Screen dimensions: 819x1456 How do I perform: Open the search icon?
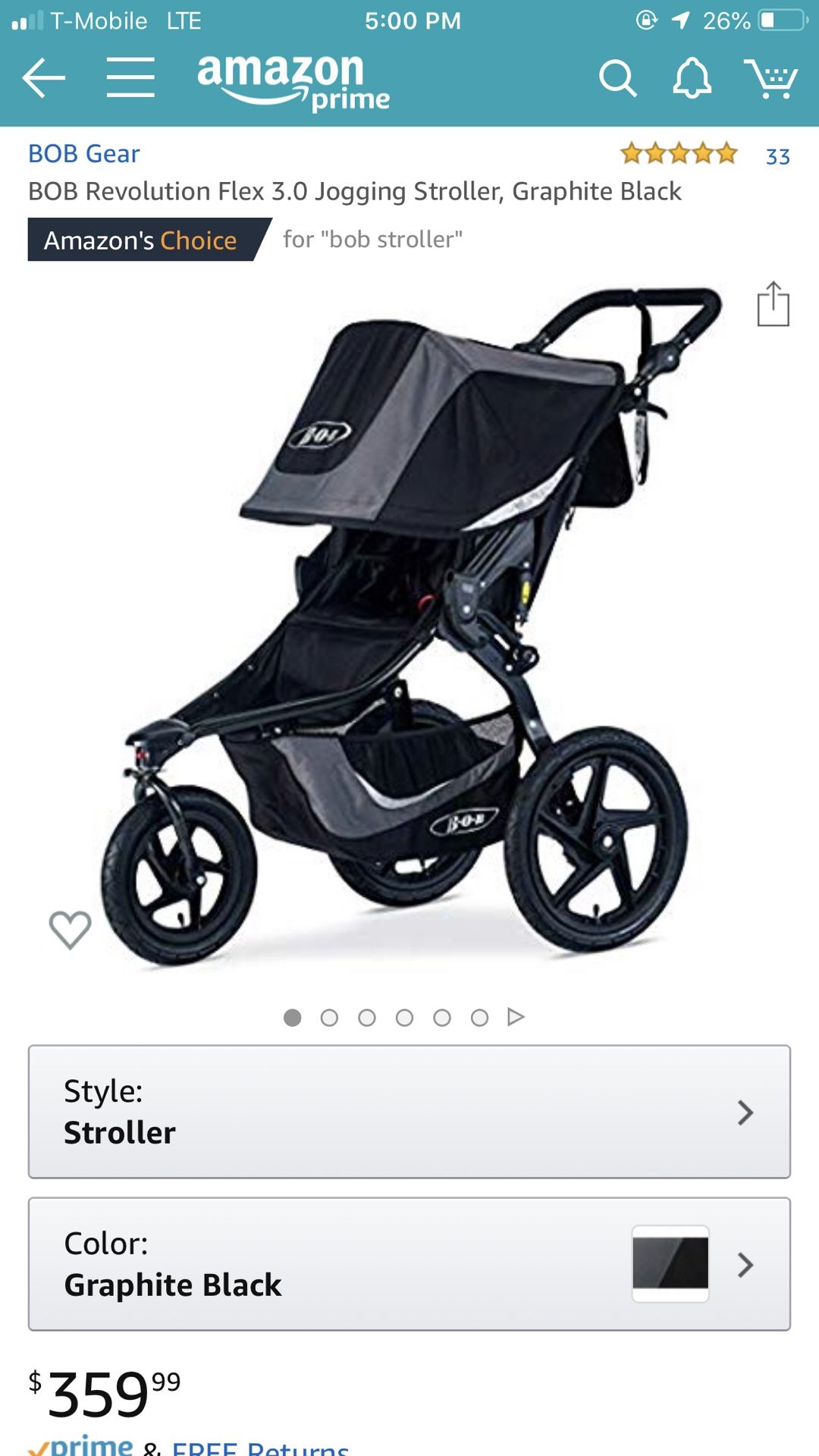click(x=617, y=78)
